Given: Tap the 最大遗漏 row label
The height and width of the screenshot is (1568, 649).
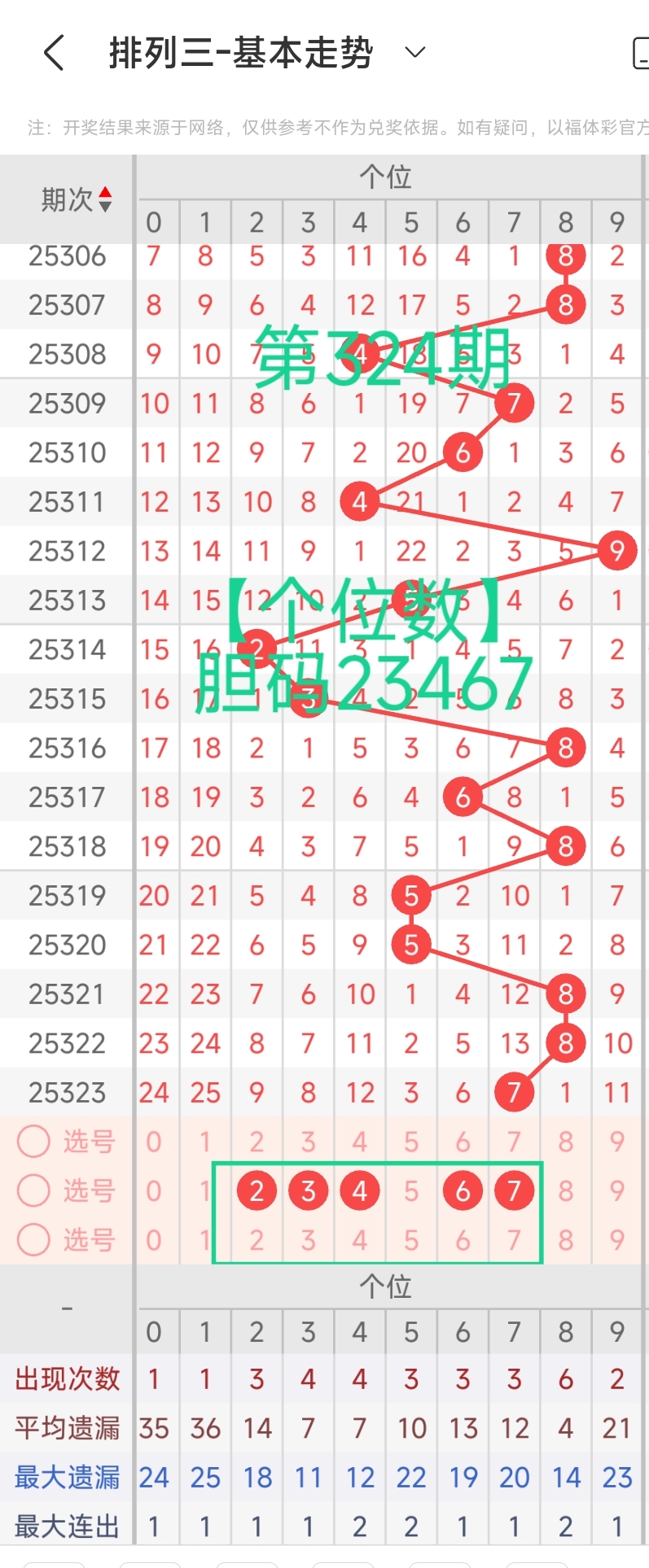Looking at the screenshot, I should tap(67, 1477).
